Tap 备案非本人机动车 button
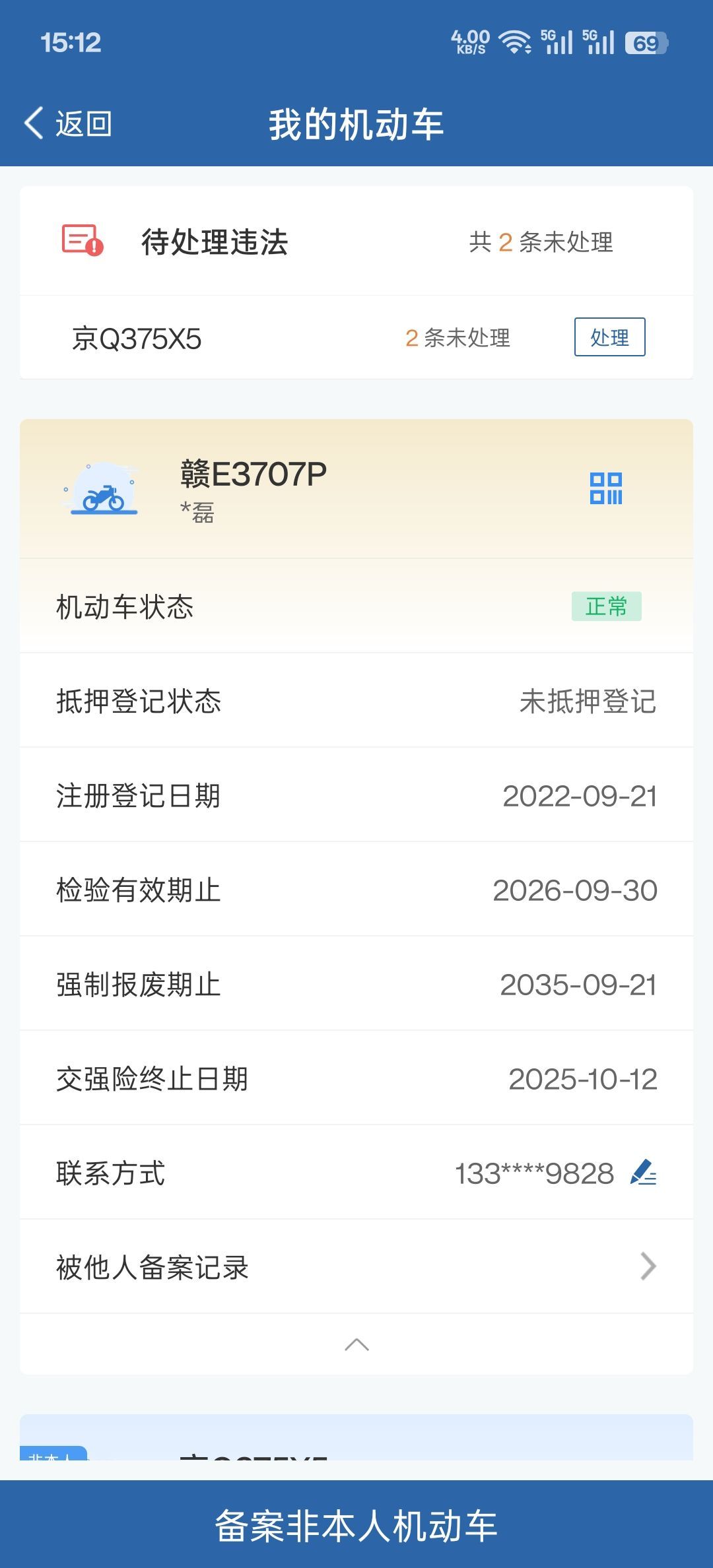713x1568 pixels. click(356, 1526)
